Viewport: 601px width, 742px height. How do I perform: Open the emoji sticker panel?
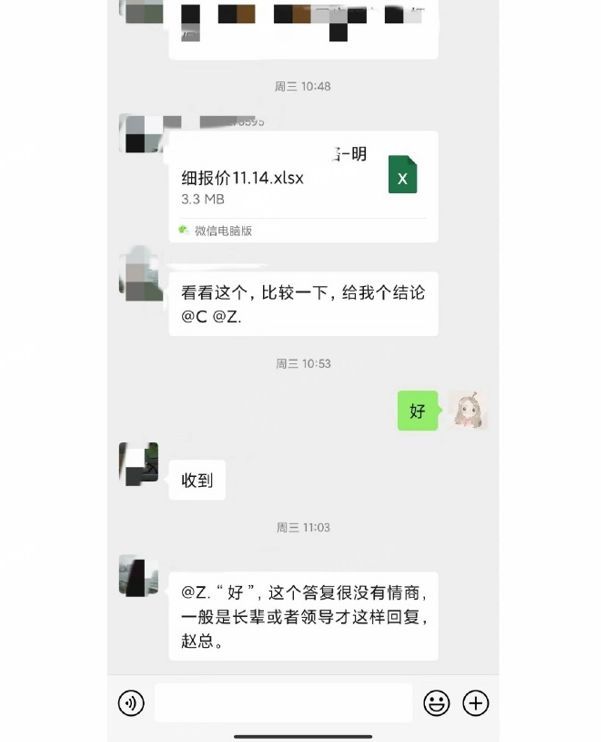[436, 703]
